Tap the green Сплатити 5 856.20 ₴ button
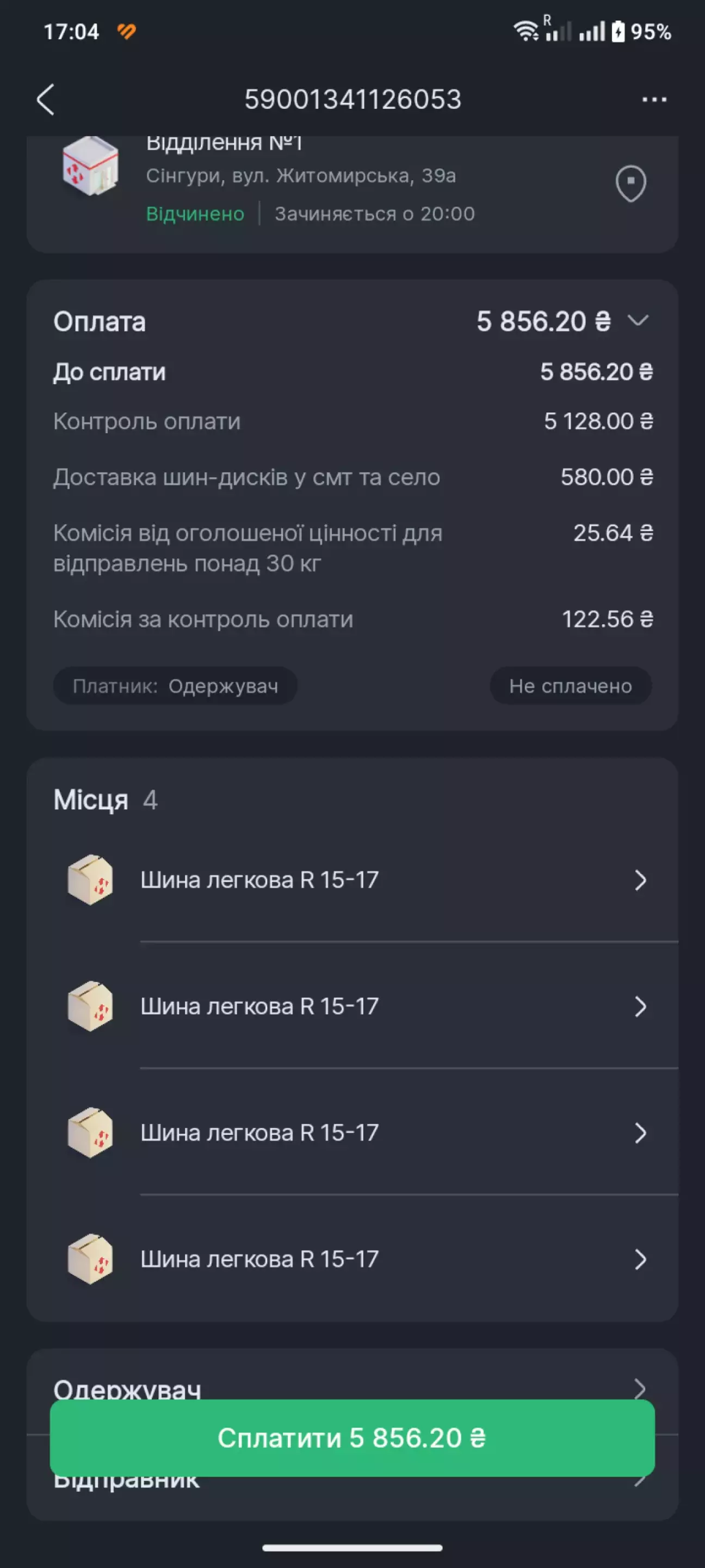The height and width of the screenshot is (1568, 705). click(x=352, y=1438)
